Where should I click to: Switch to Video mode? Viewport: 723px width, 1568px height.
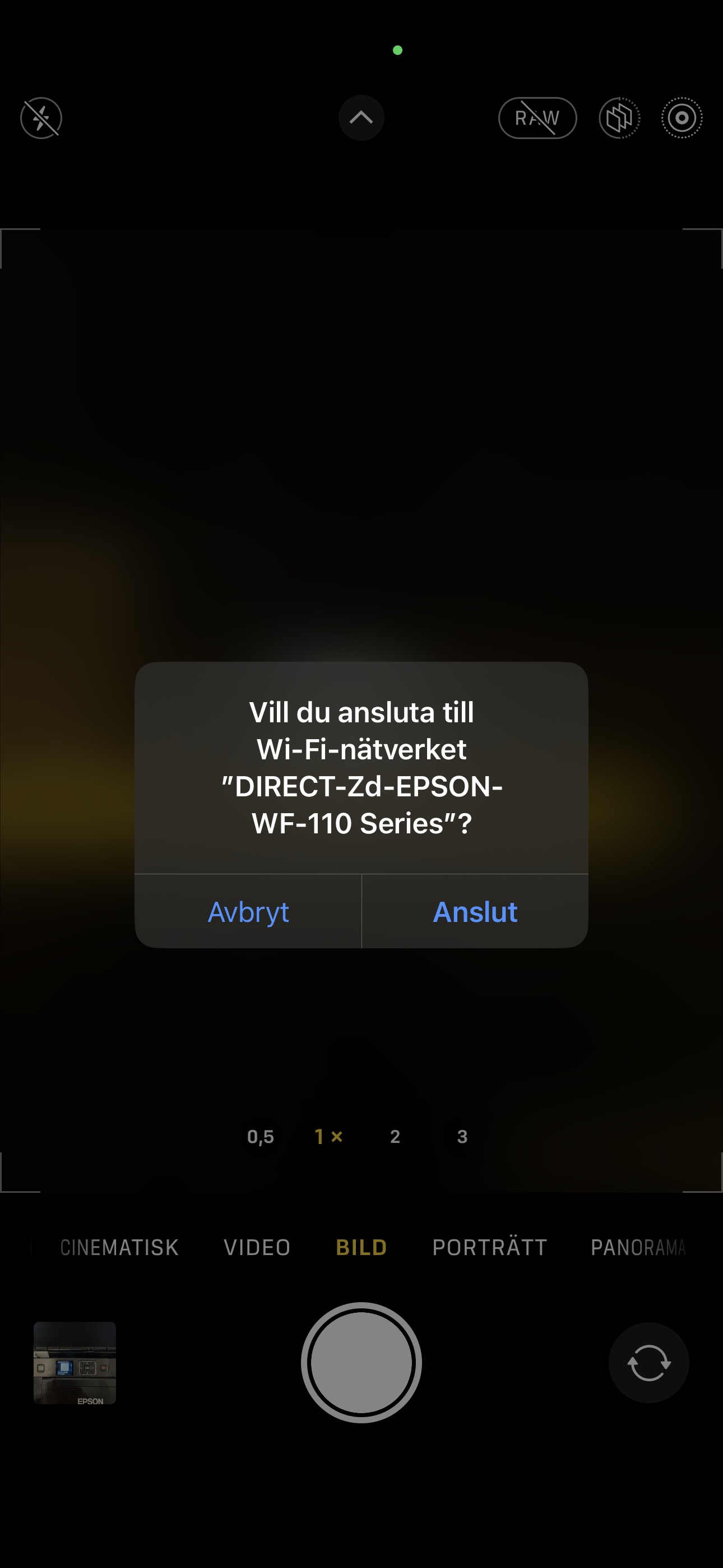point(257,1247)
